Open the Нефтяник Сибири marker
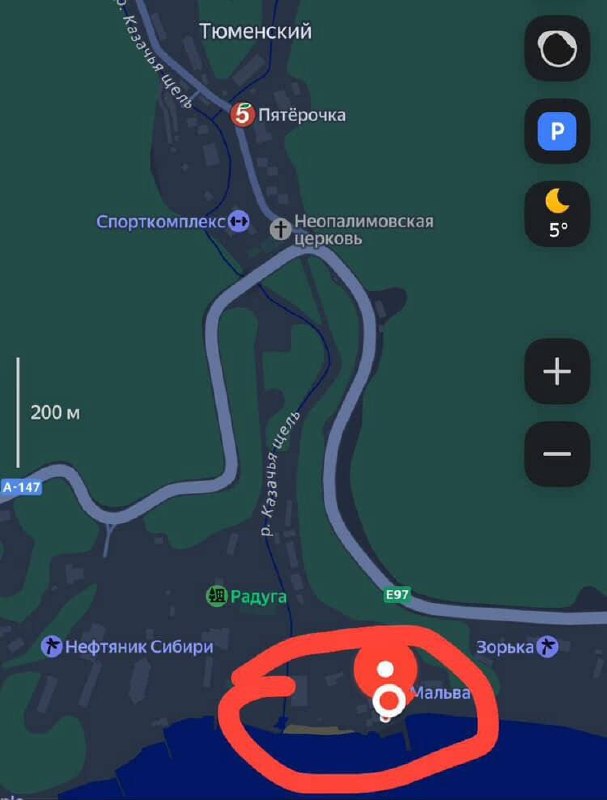607x800 pixels. point(52,647)
